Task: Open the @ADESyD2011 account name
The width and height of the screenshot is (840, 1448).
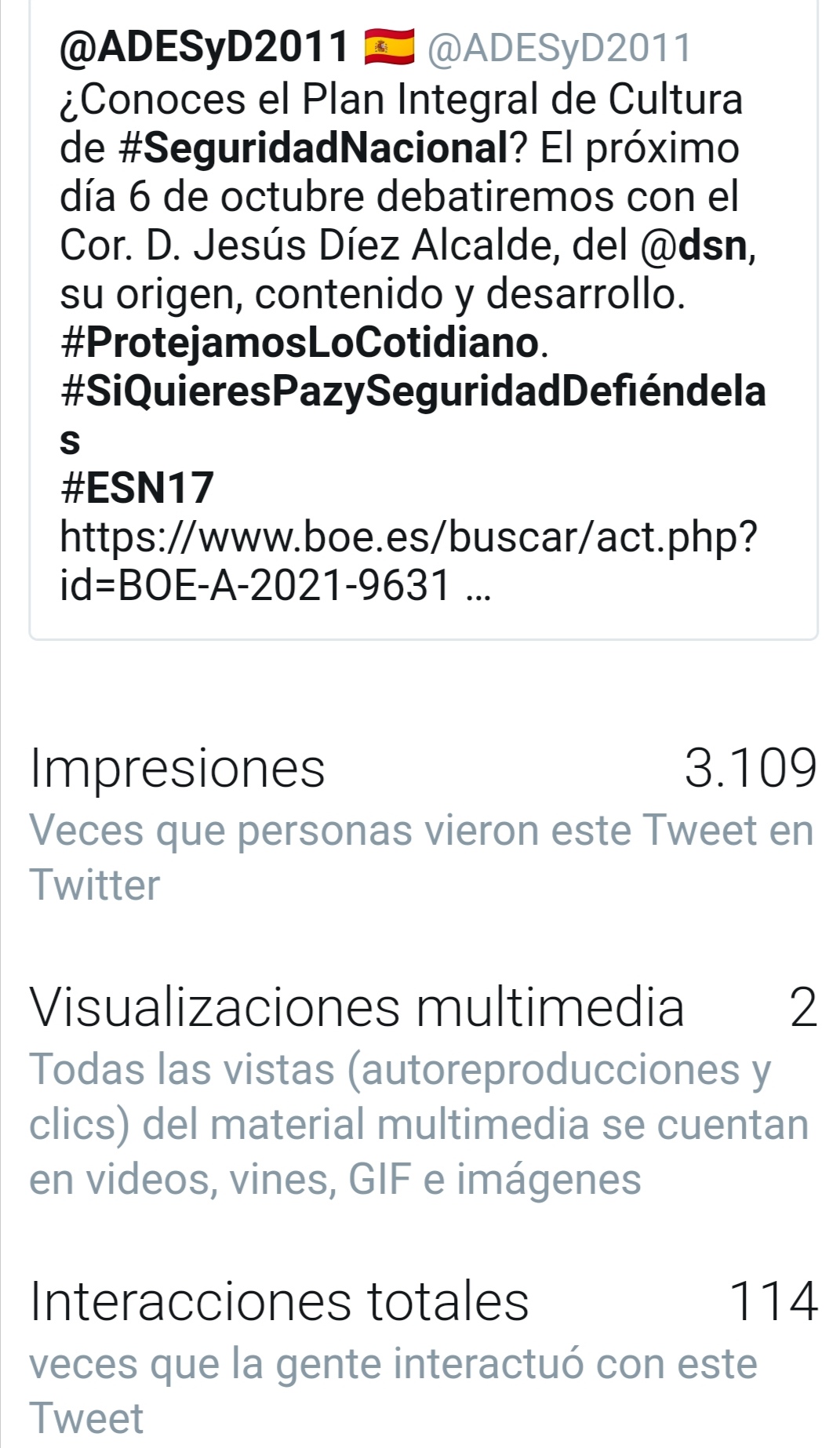Action: coord(204,47)
